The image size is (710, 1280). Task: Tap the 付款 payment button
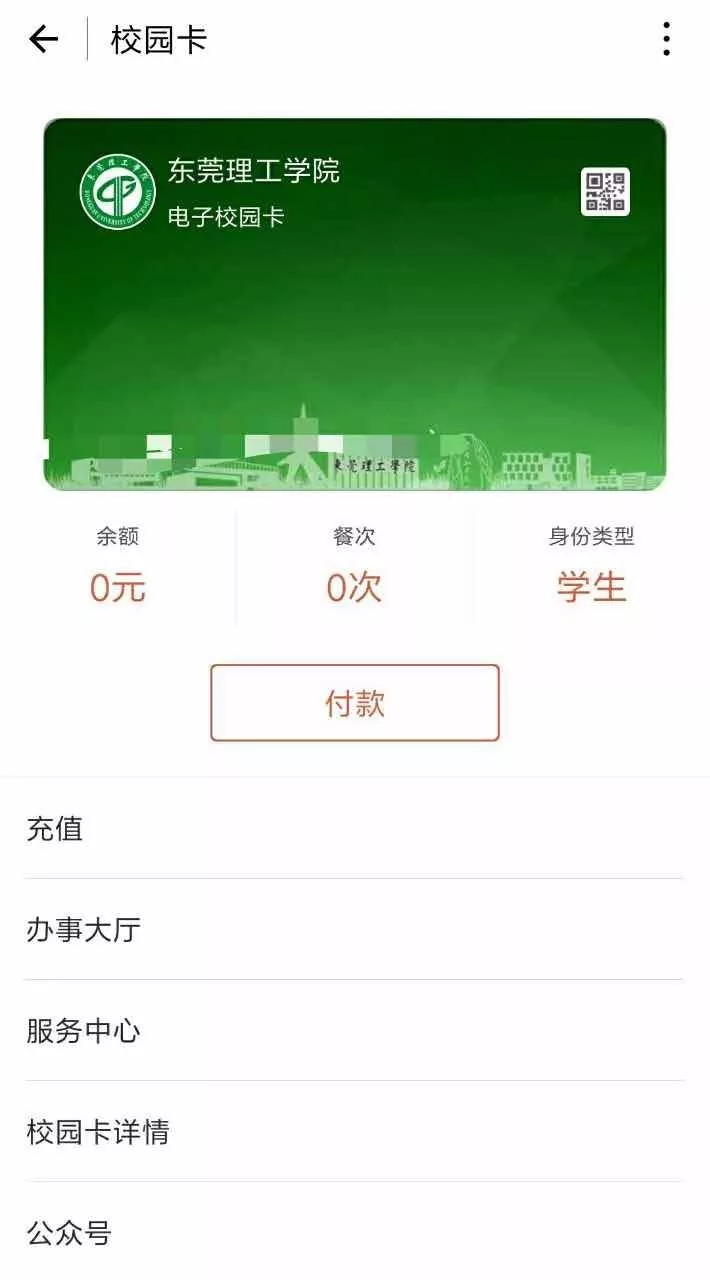point(354,703)
